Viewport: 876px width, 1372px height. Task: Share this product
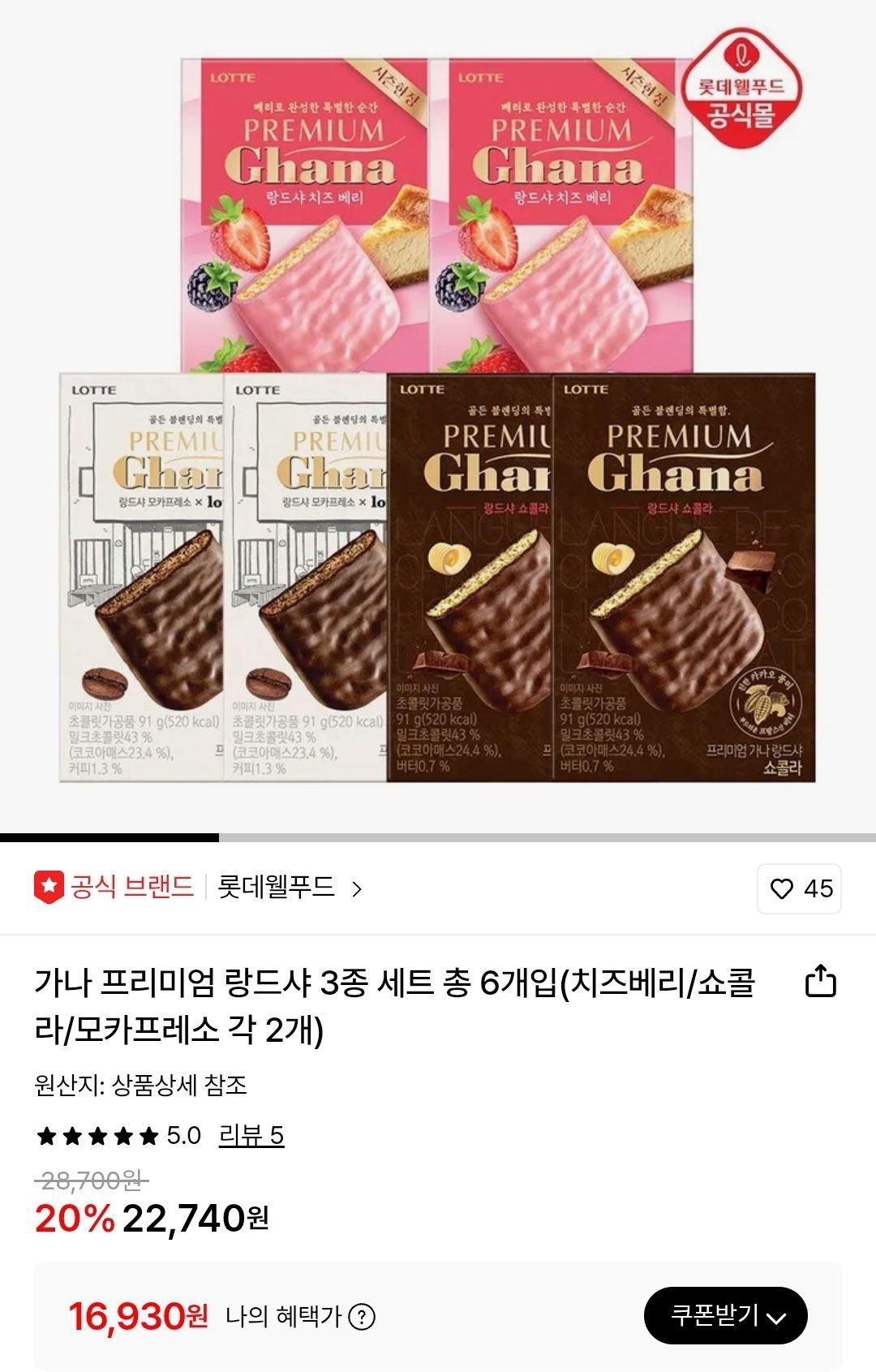point(820,980)
